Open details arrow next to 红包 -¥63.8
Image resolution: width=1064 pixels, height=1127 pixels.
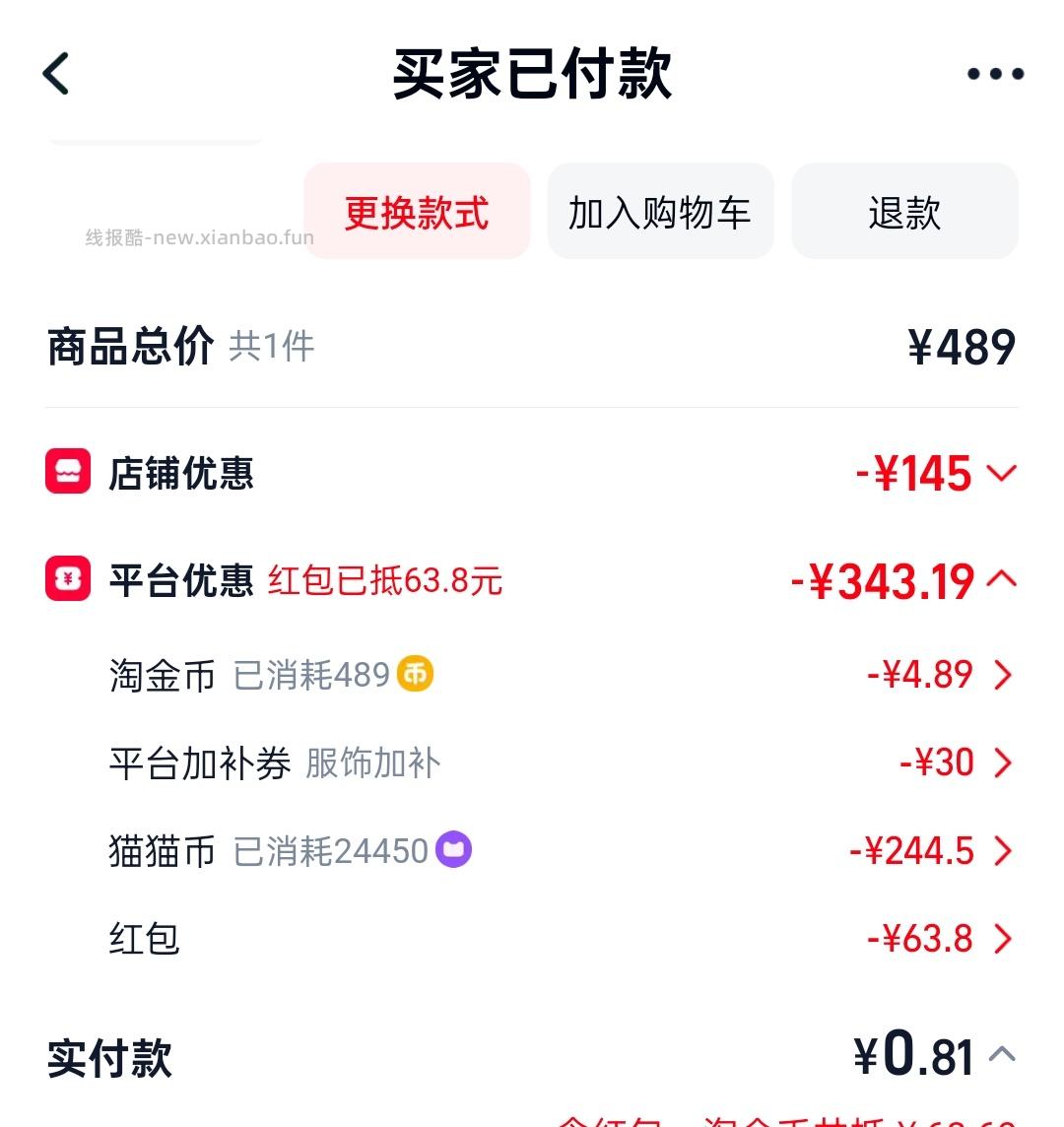[x=1003, y=939]
